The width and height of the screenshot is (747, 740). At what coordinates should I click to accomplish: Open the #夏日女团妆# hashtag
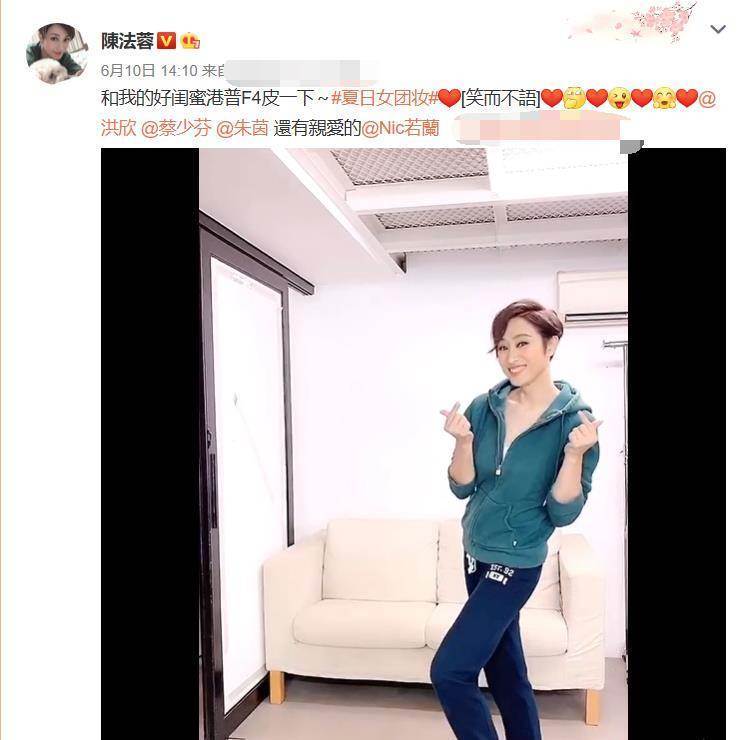coord(384,98)
